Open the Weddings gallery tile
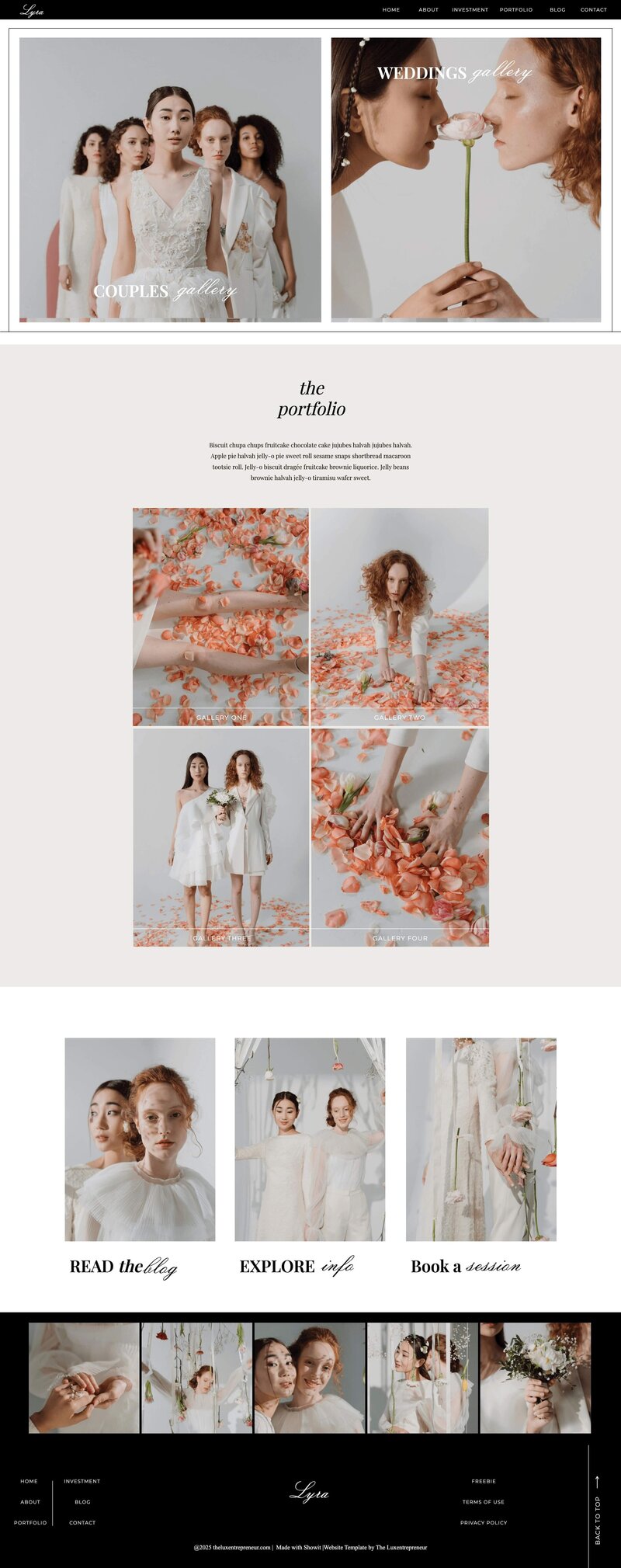The width and height of the screenshot is (621, 1568). 466,179
